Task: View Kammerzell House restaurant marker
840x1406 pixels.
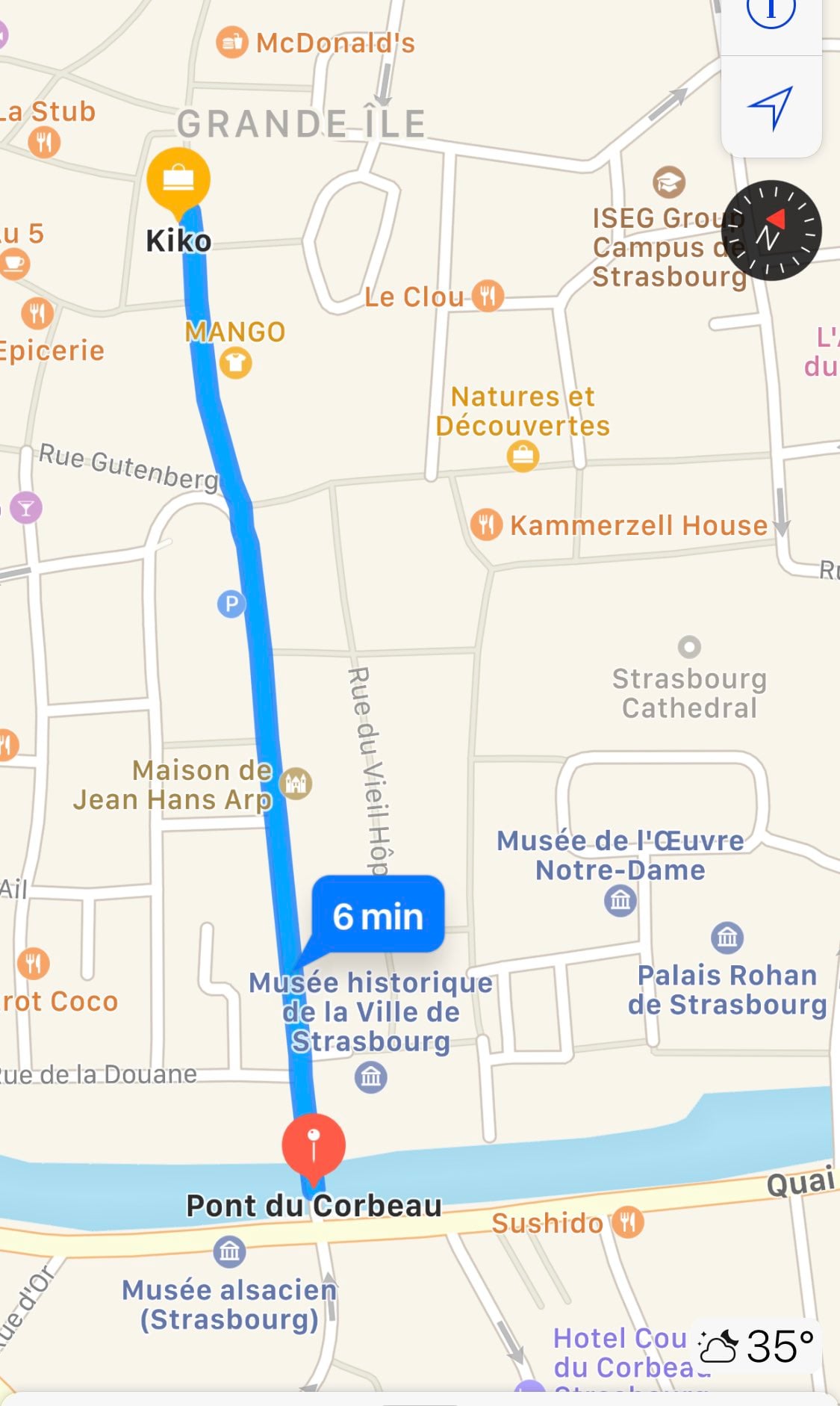Action: tap(486, 525)
